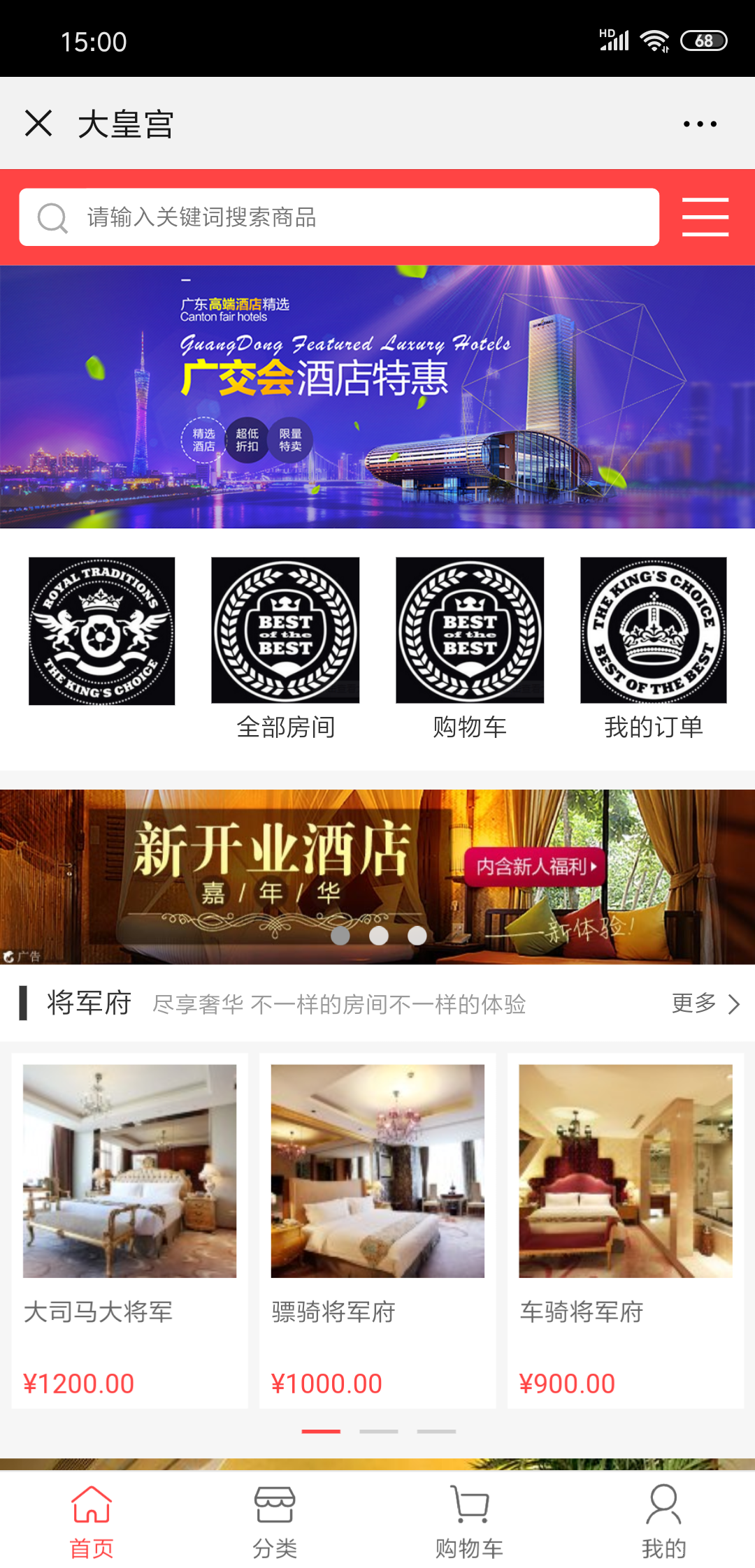Switch to the 首页 tab

pyautogui.click(x=92, y=1520)
